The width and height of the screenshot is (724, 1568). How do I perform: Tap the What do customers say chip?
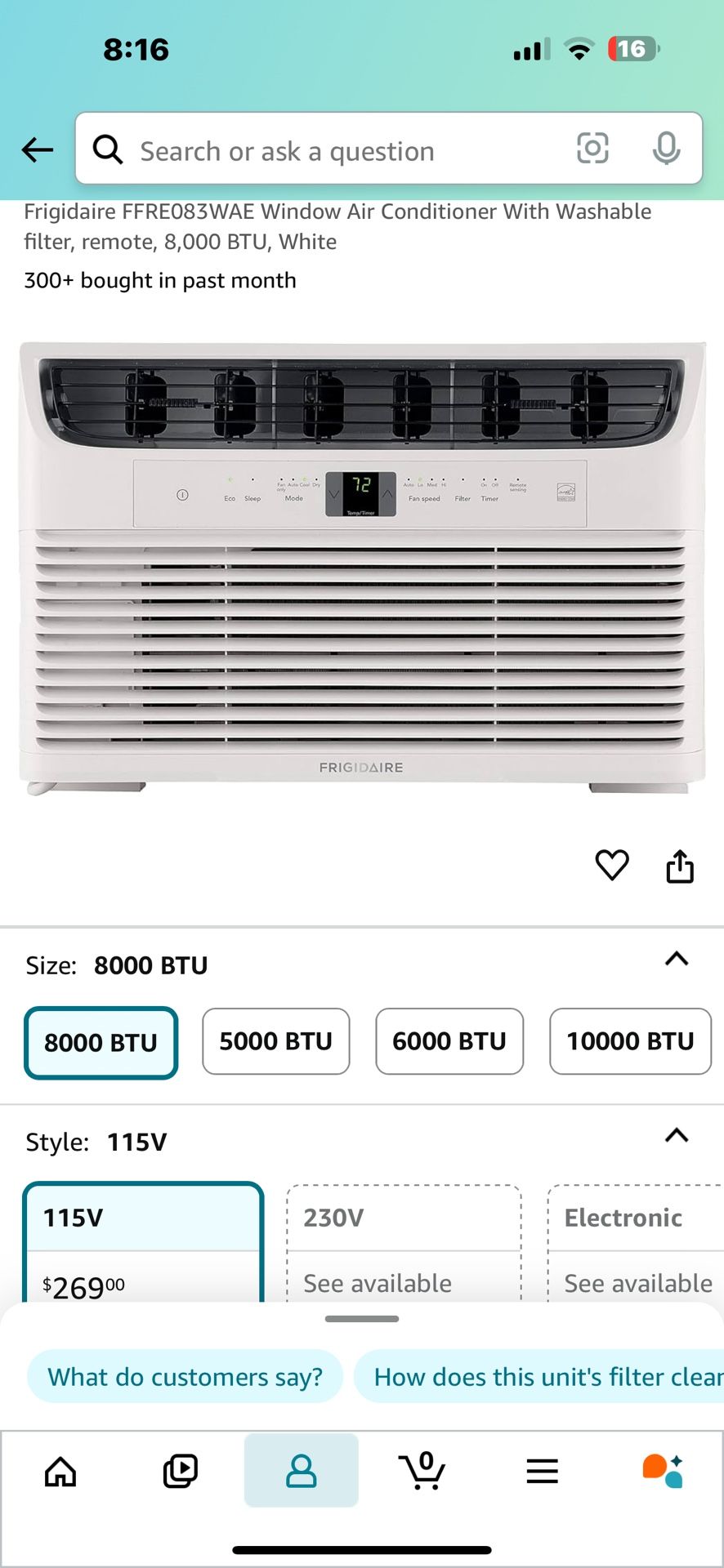[x=185, y=1376]
